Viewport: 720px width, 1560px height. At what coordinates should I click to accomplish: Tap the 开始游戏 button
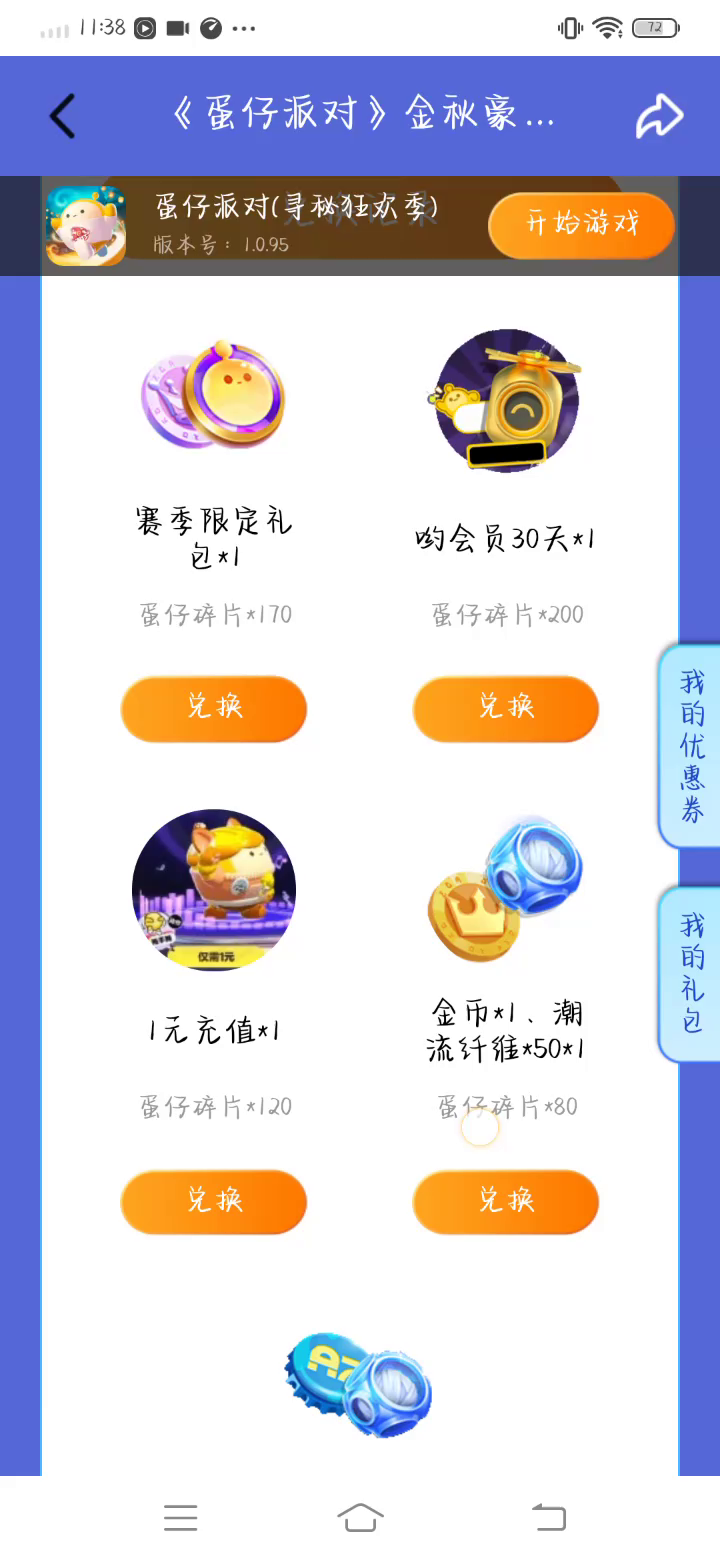pyautogui.click(x=581, y=224)
